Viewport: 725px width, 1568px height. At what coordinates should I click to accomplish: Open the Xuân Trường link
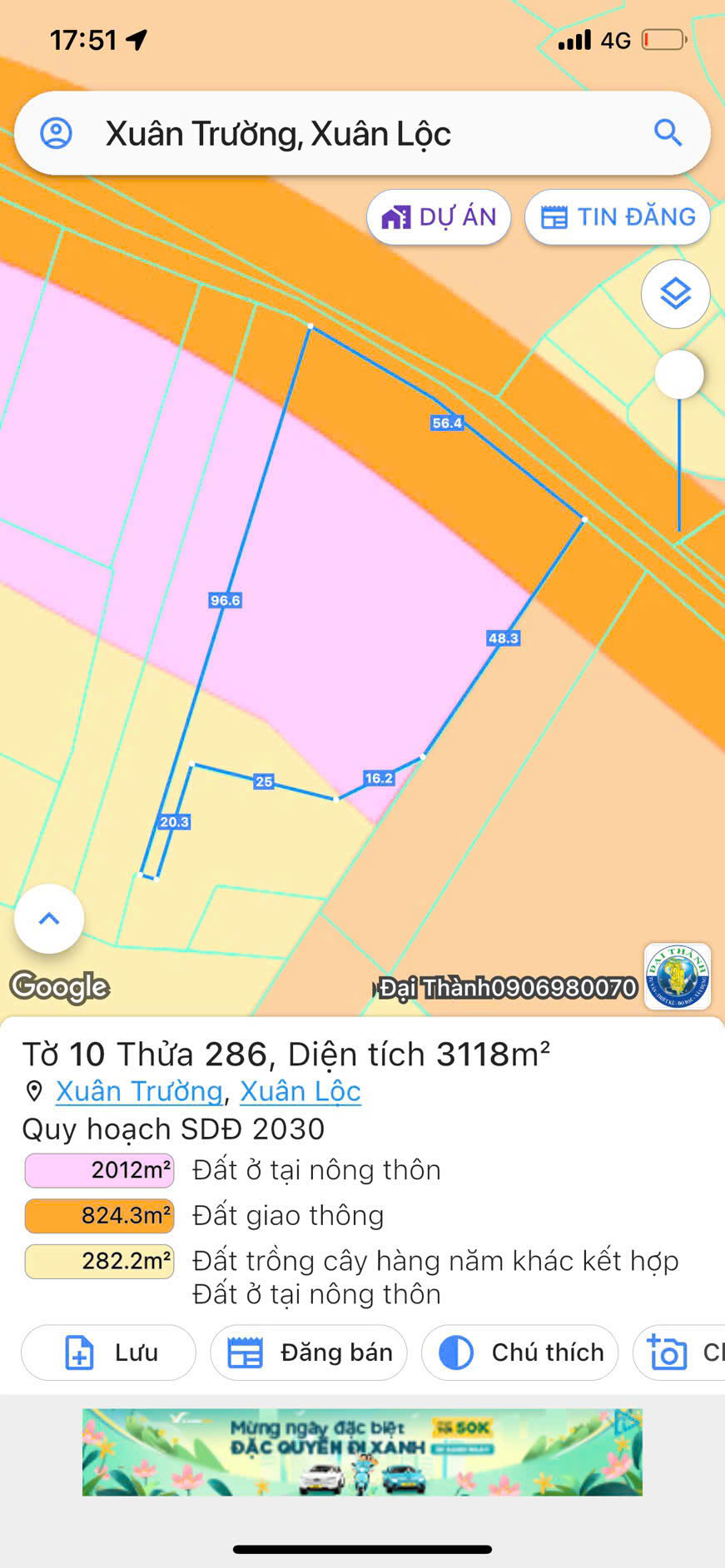point(139,1091)
